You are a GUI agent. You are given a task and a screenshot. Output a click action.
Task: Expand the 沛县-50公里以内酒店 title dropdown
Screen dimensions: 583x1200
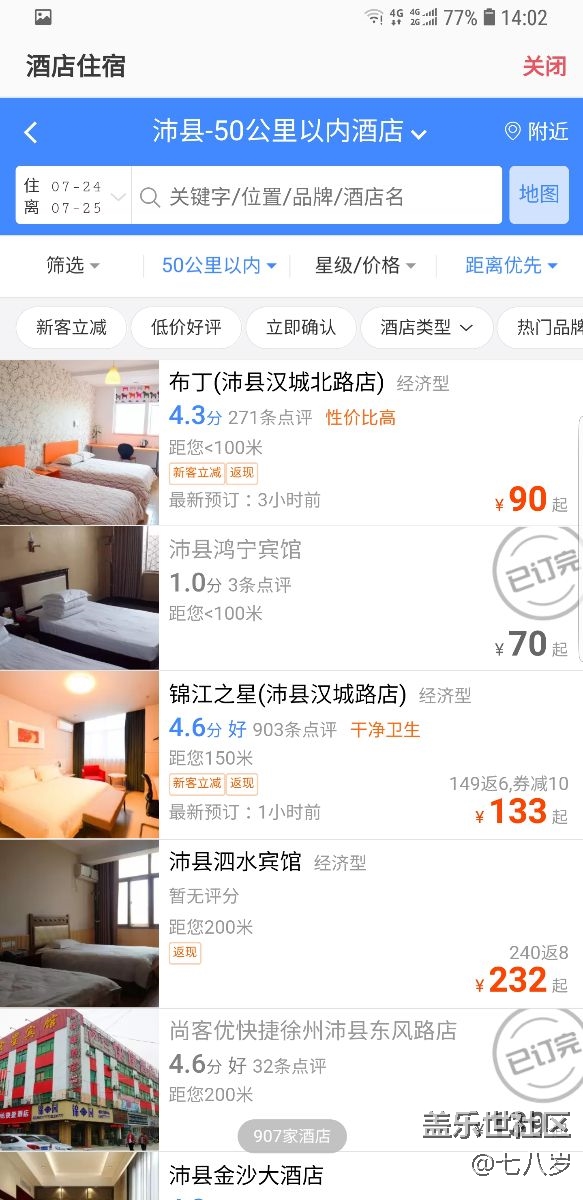[x=290, y=131]
